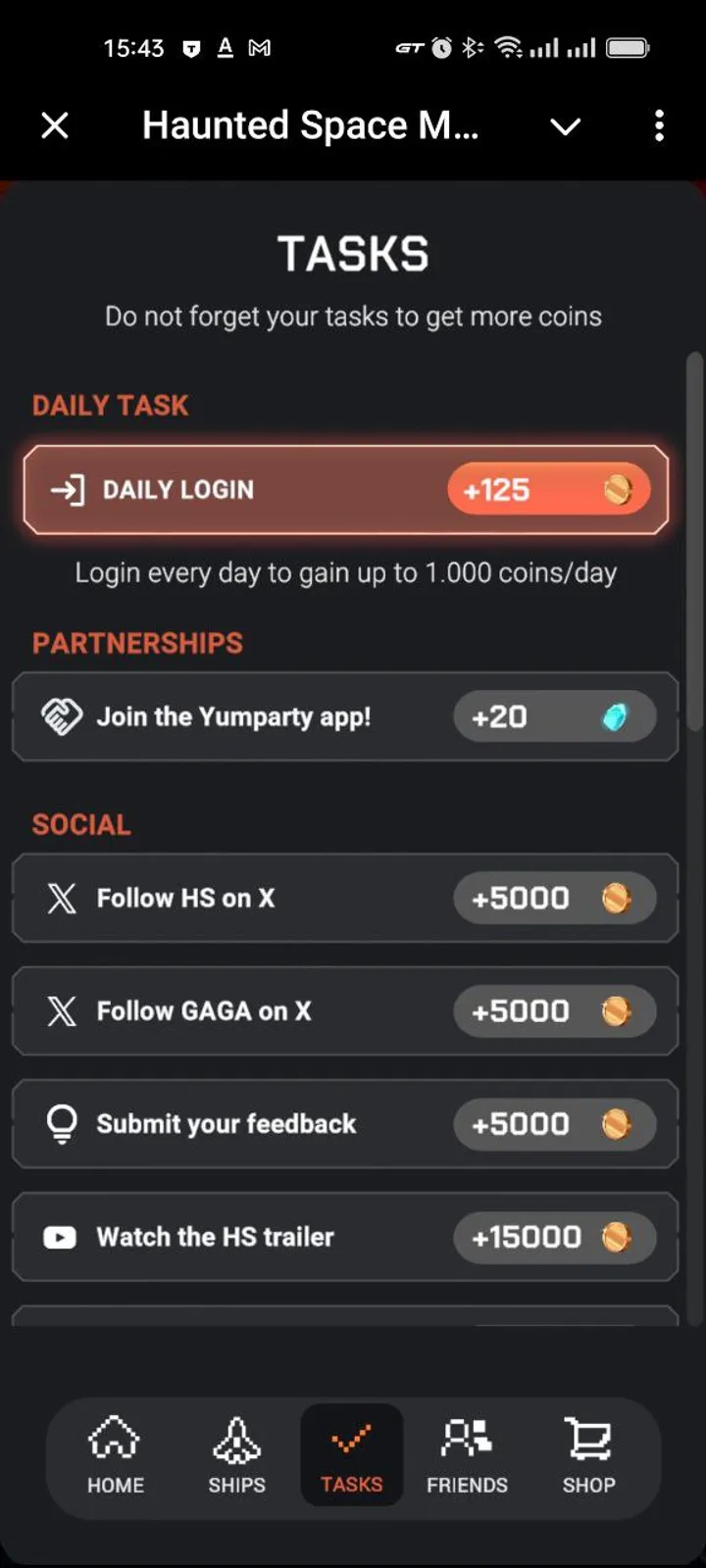The image size is (706, 1568).
Task: Claim the Daily Login reward
Action: tap(345, 490)
